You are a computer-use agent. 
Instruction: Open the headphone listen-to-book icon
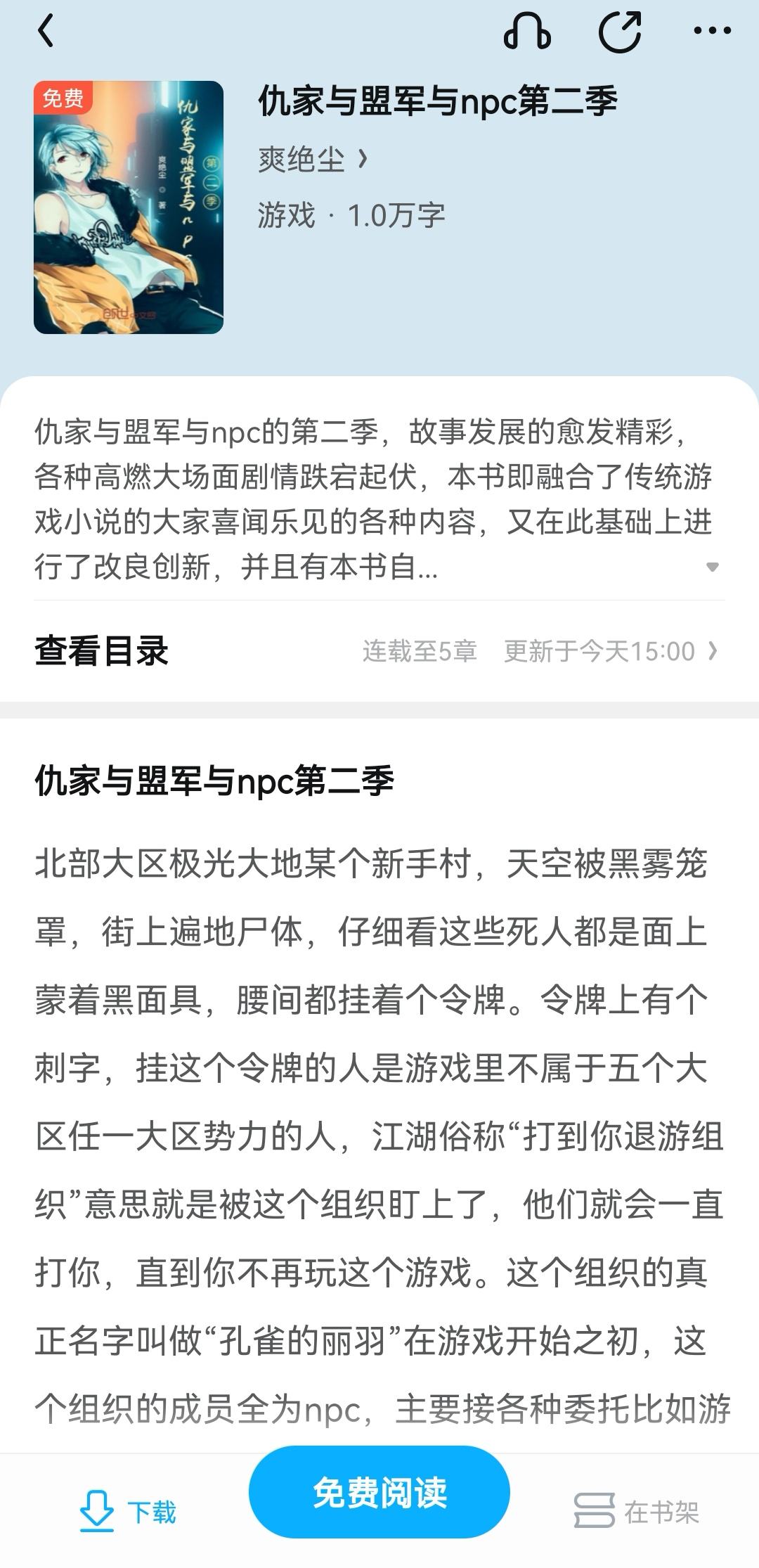pos(527,32)
